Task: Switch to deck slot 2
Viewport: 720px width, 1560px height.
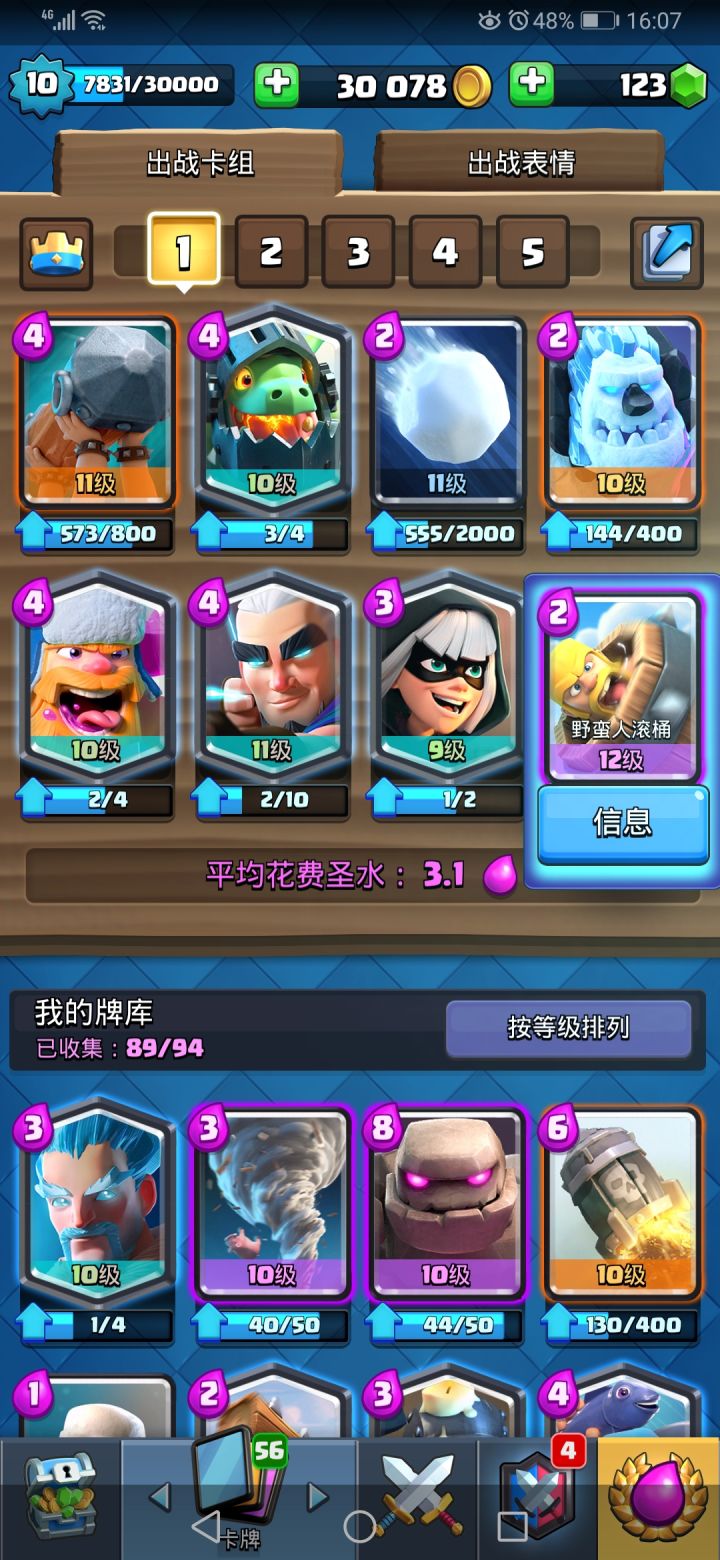Action: [271, 253]
